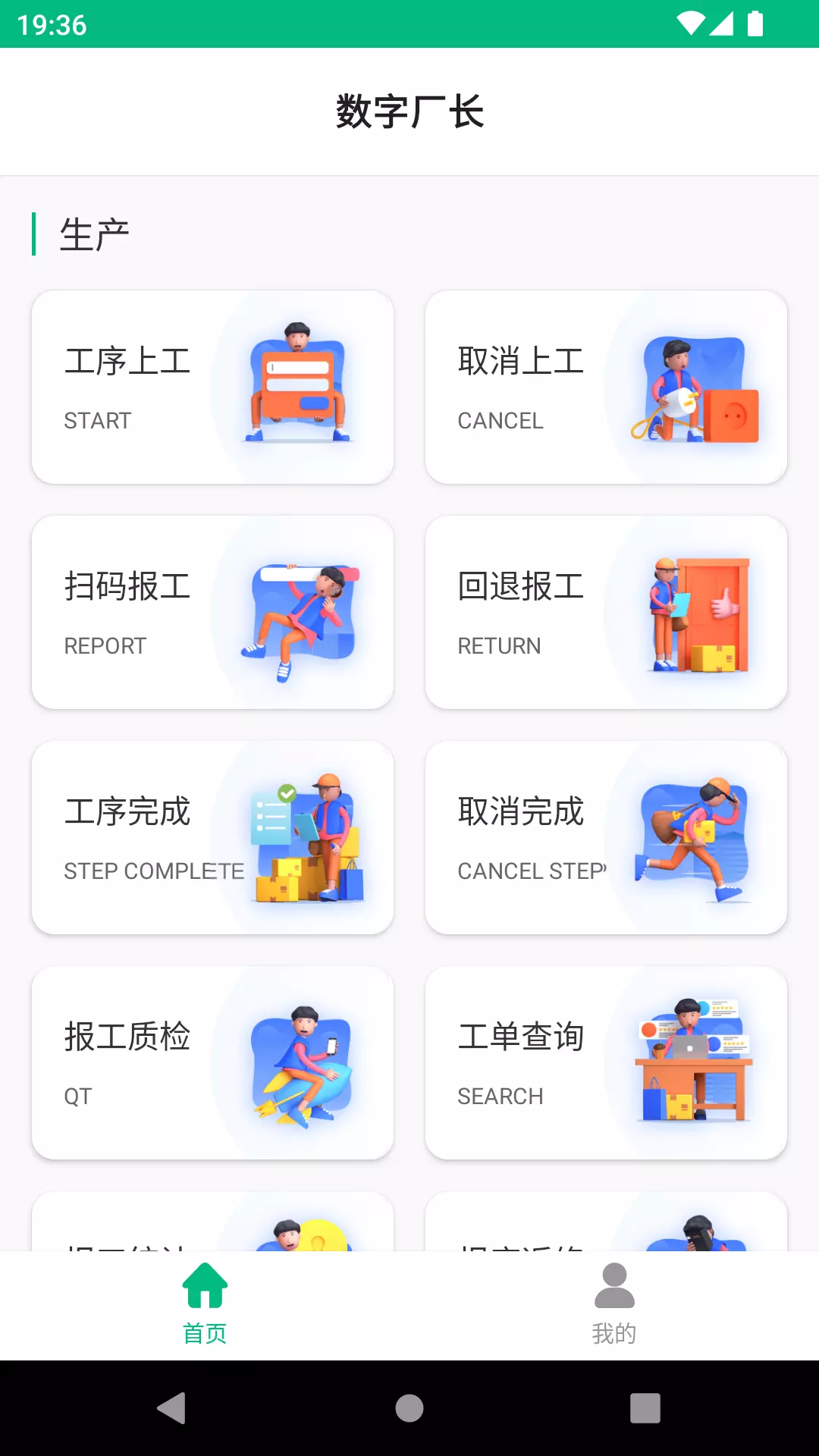Tap the system back button
Image resolution: width=819 pixels, height=1456 pixels.
[x=172, y=1408]
